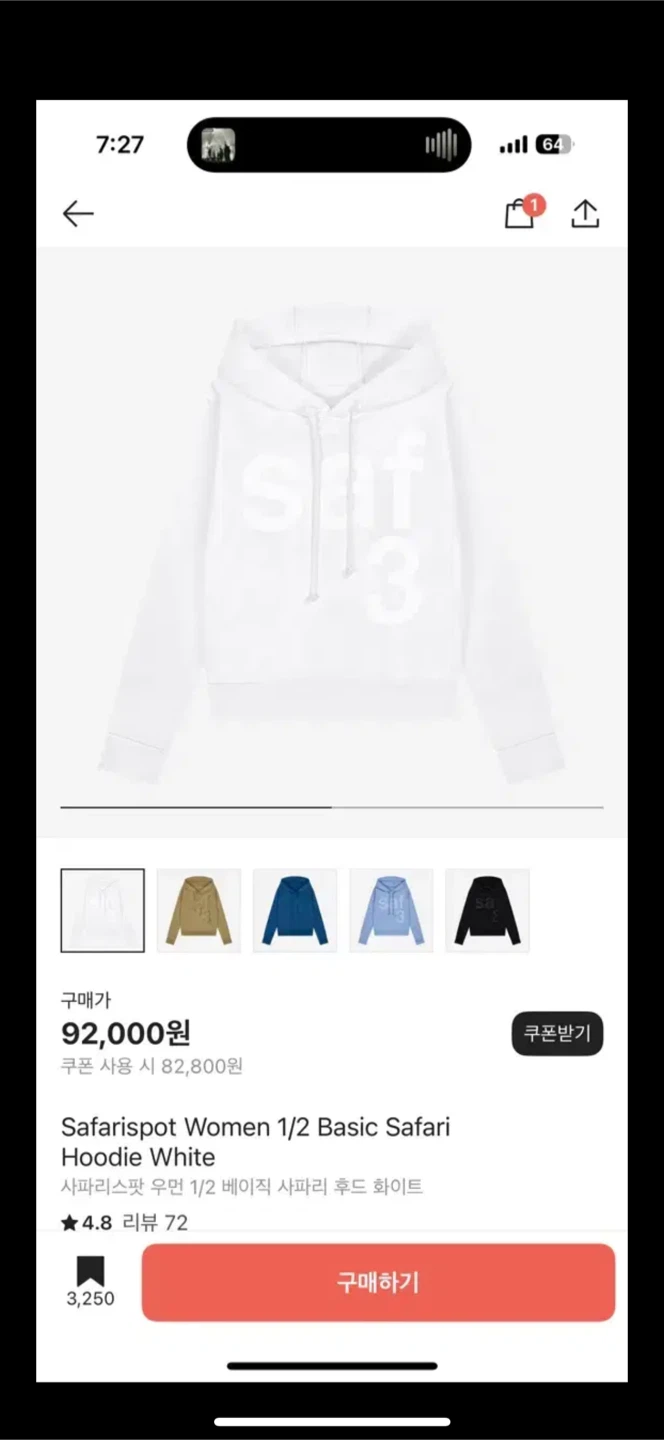The height and width of the screenshot is (1440, 664).
Task: Share this product
Action: [585, 213]
